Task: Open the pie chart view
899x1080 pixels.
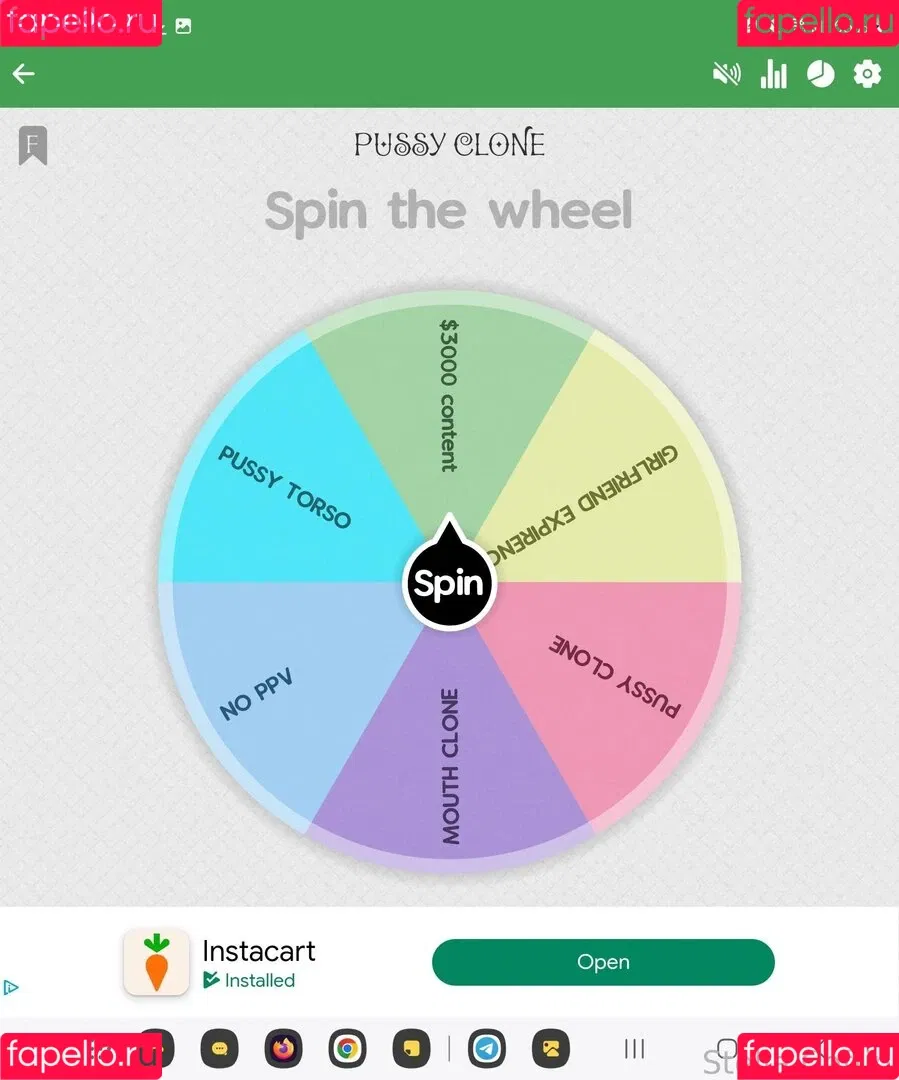Action: coord(820,74)
